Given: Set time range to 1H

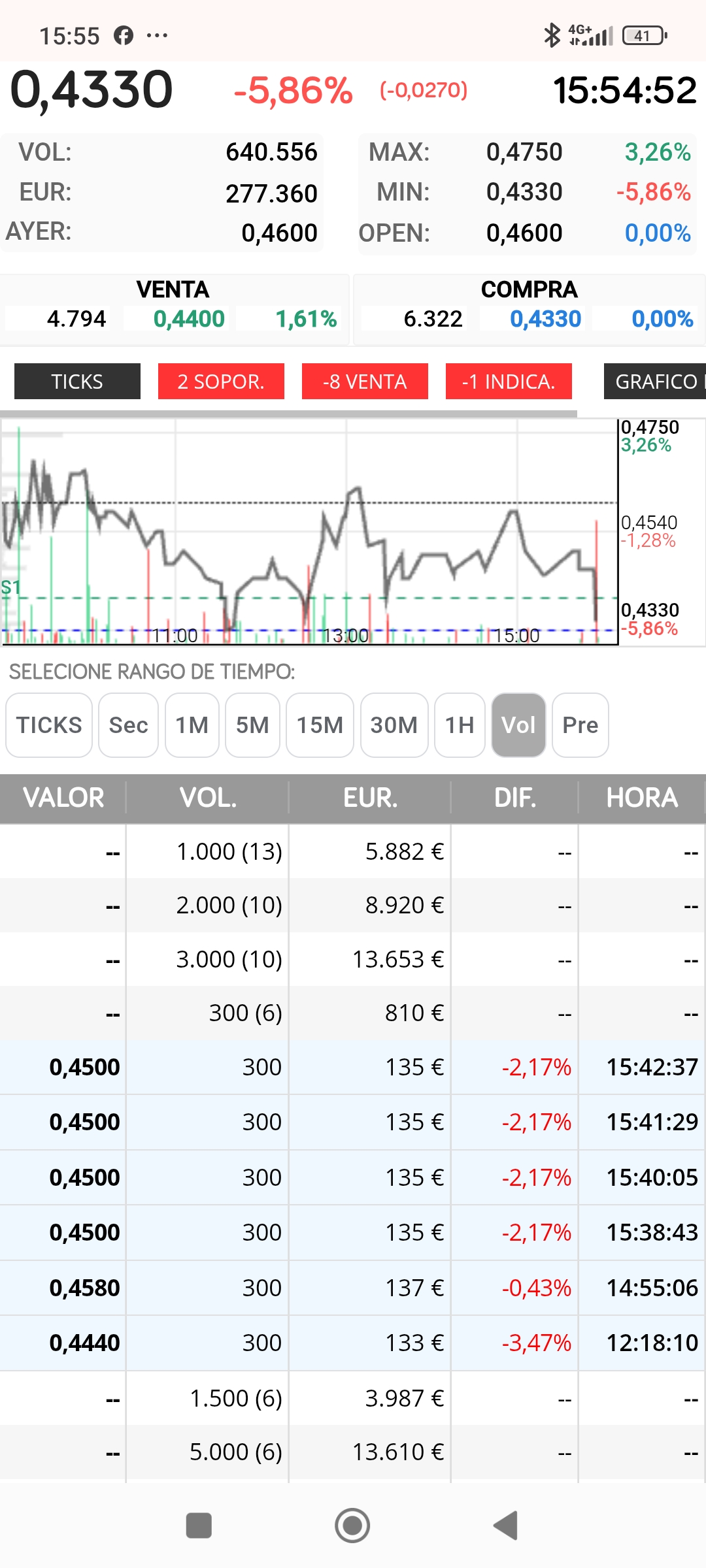Looking at the screenshot, I should click(460, 725).
